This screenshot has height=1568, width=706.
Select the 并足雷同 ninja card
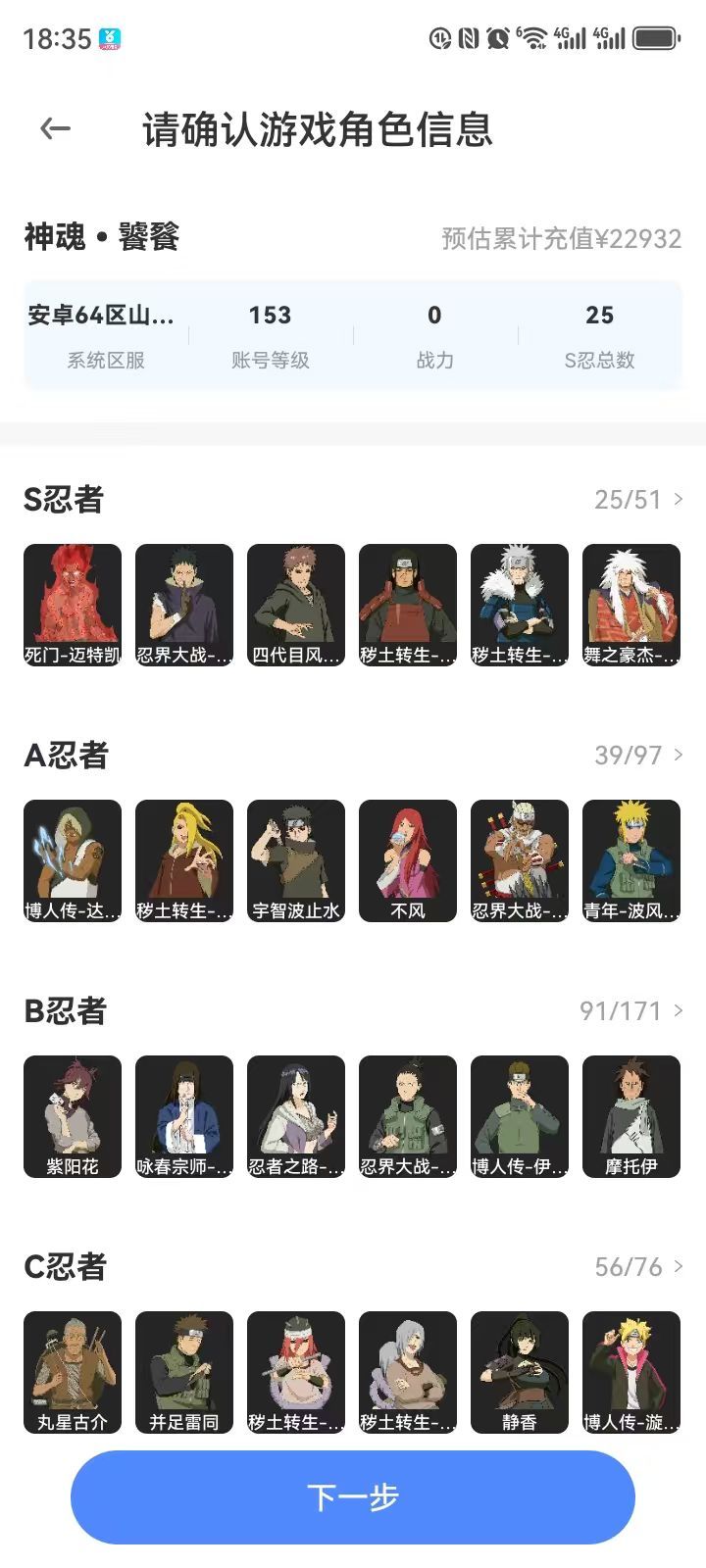point(184,1373)
